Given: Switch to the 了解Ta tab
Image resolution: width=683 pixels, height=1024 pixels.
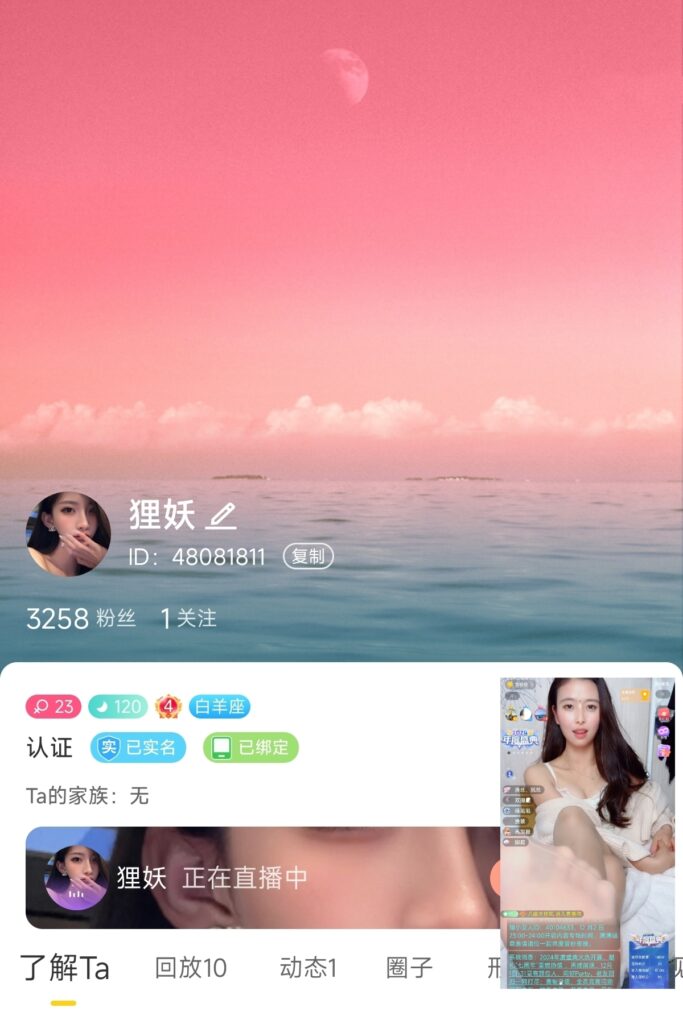Looking at the screenshot, I should pyautogui.click(x=64, y=969).
